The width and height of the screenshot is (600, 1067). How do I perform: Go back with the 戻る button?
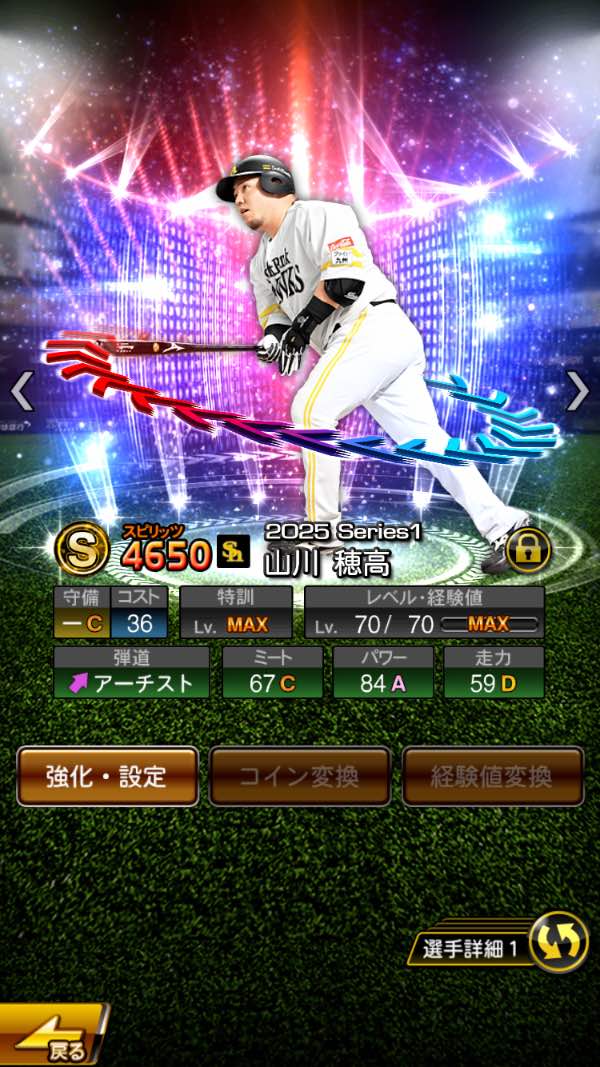click(x=53, y=1034)
